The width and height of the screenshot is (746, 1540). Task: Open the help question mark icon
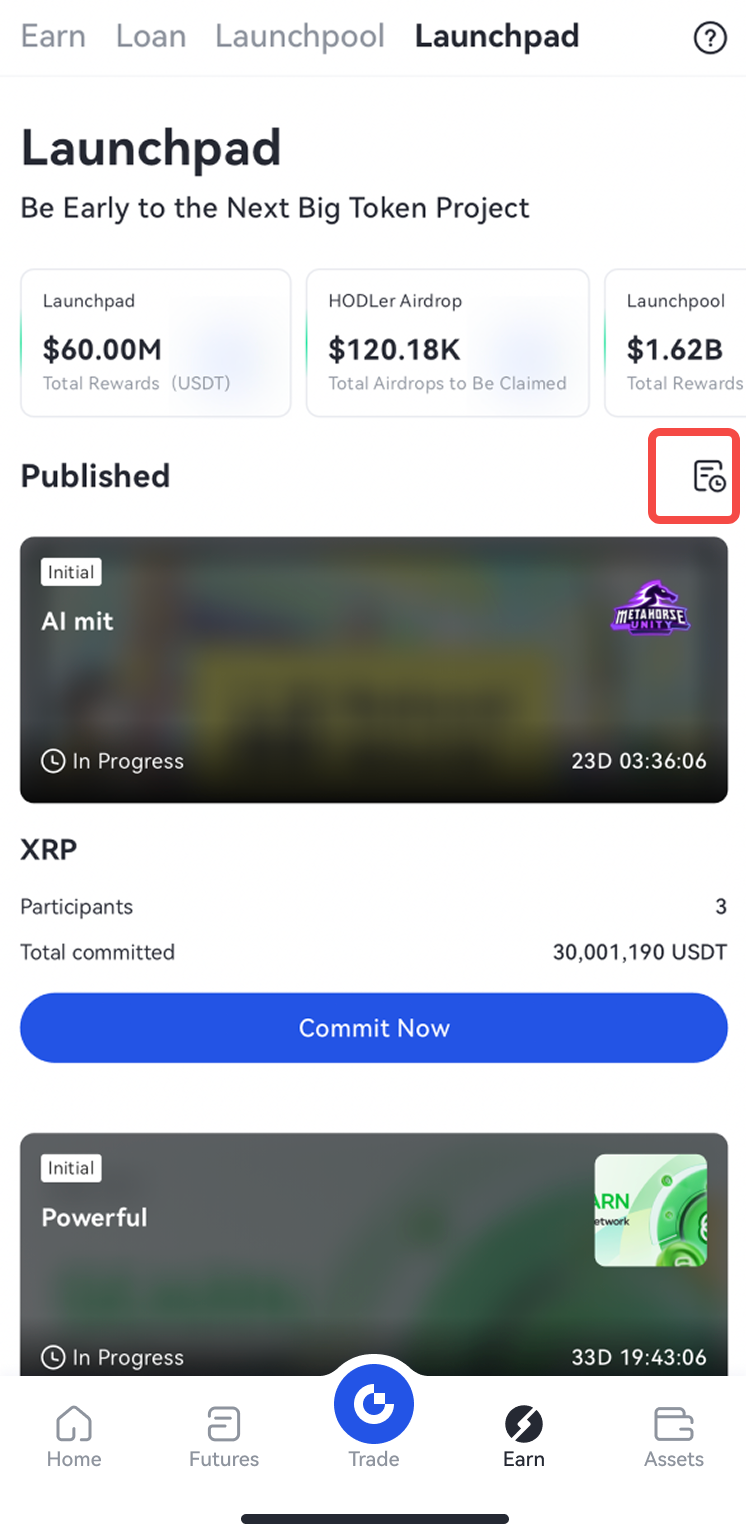[709, 38]
